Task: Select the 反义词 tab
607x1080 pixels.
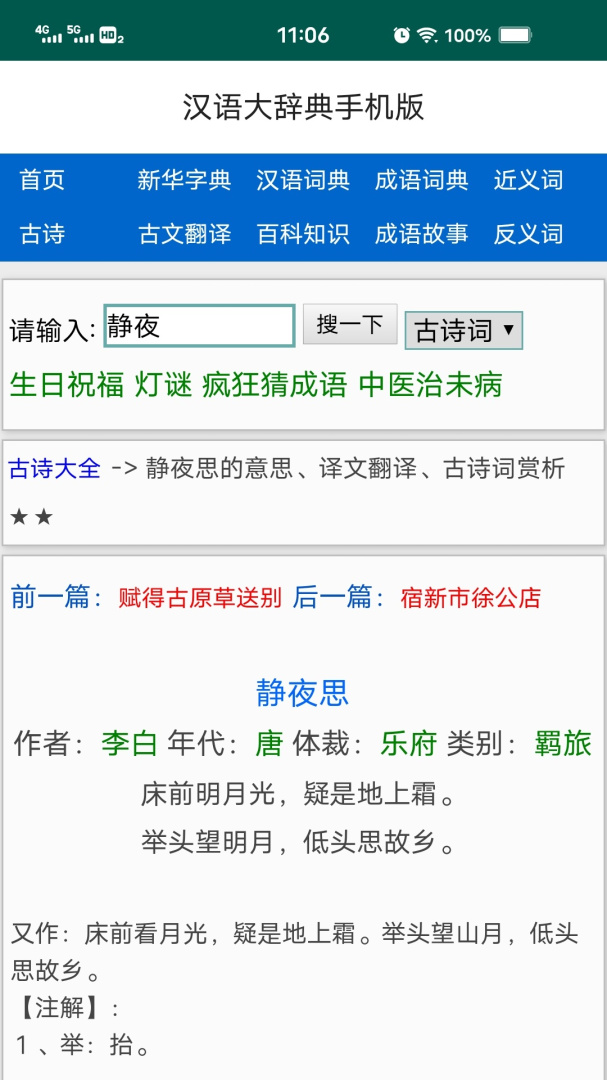Action: (528, 235)
